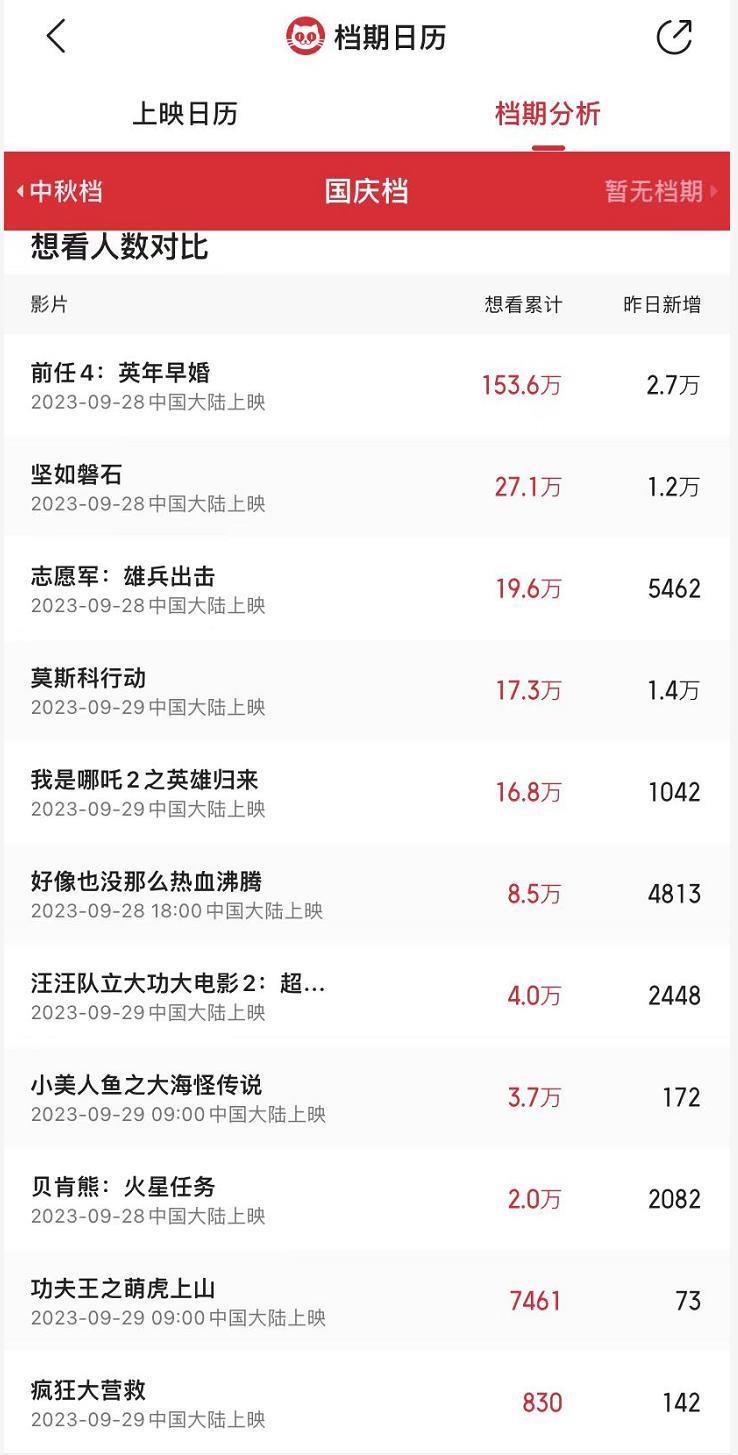Click the back arrow icon
Screen dimensions: 738x1455
click(x=55, y=35)
